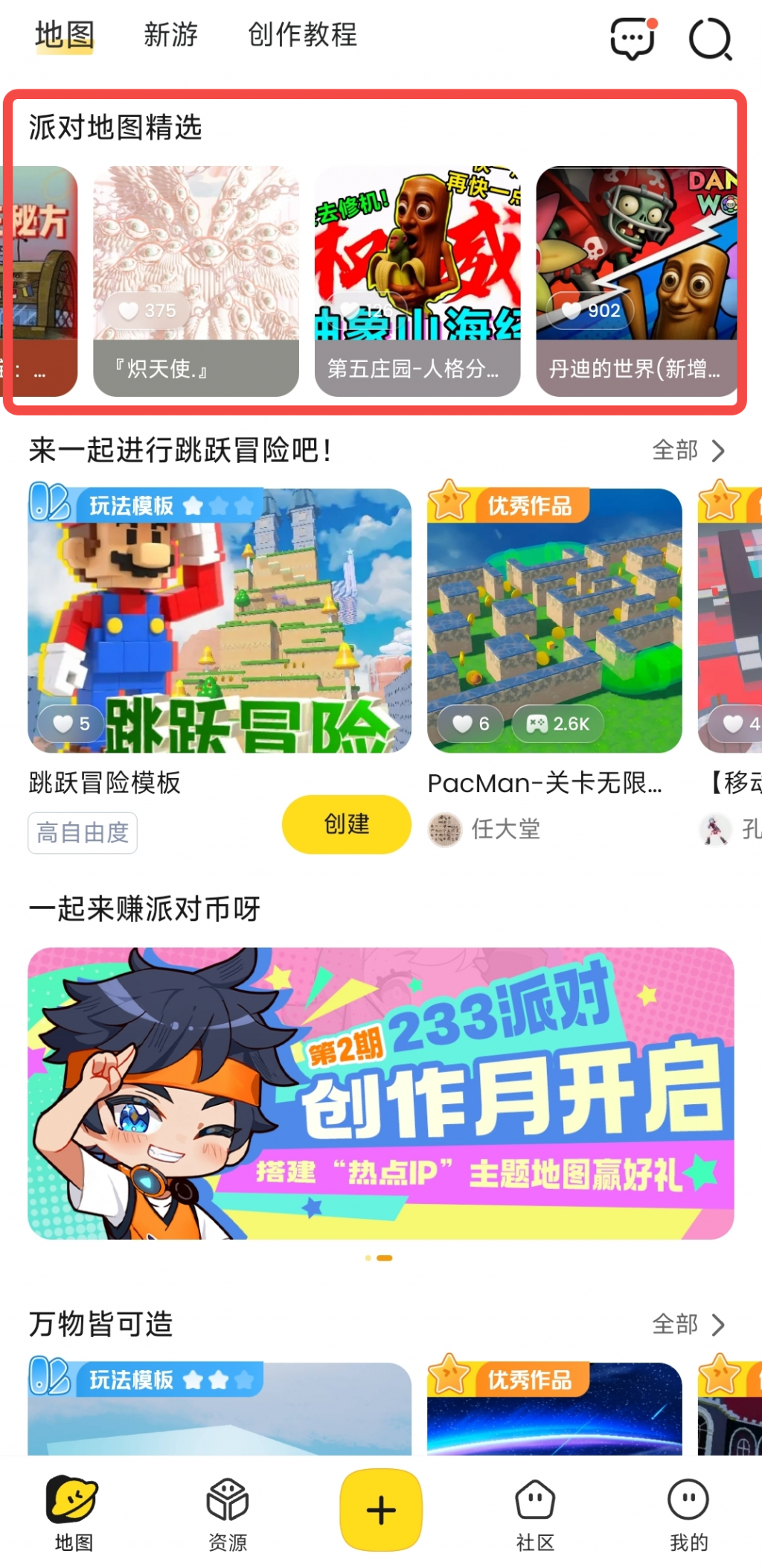Open the 跳跃冒险模板 template card
Screen dimensions: 762x1568
[220, 620]
